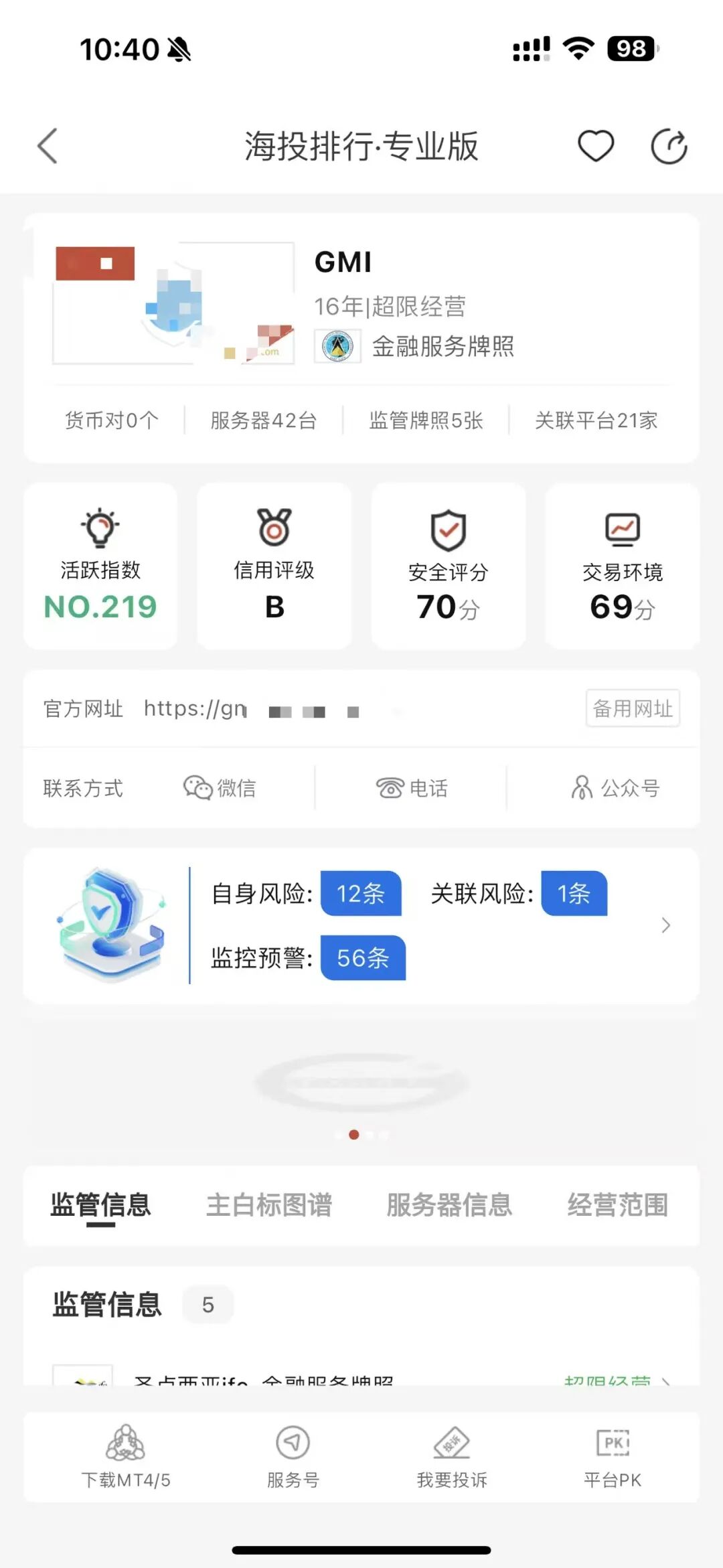Open the official website https link
The height and width of the screenshot is (1568, 723).
(221, 709)
